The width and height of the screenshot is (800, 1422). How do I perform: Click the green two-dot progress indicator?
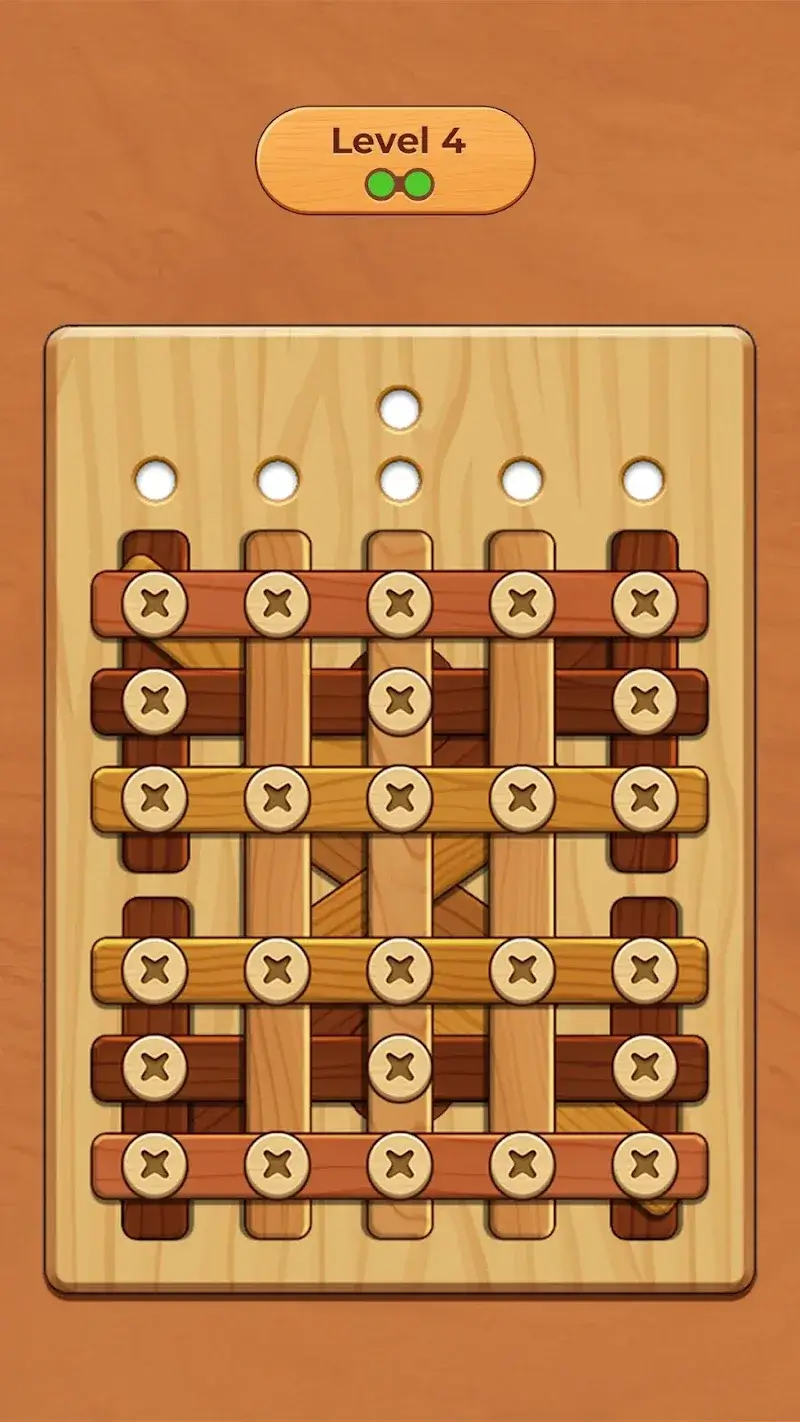[400, 183]
